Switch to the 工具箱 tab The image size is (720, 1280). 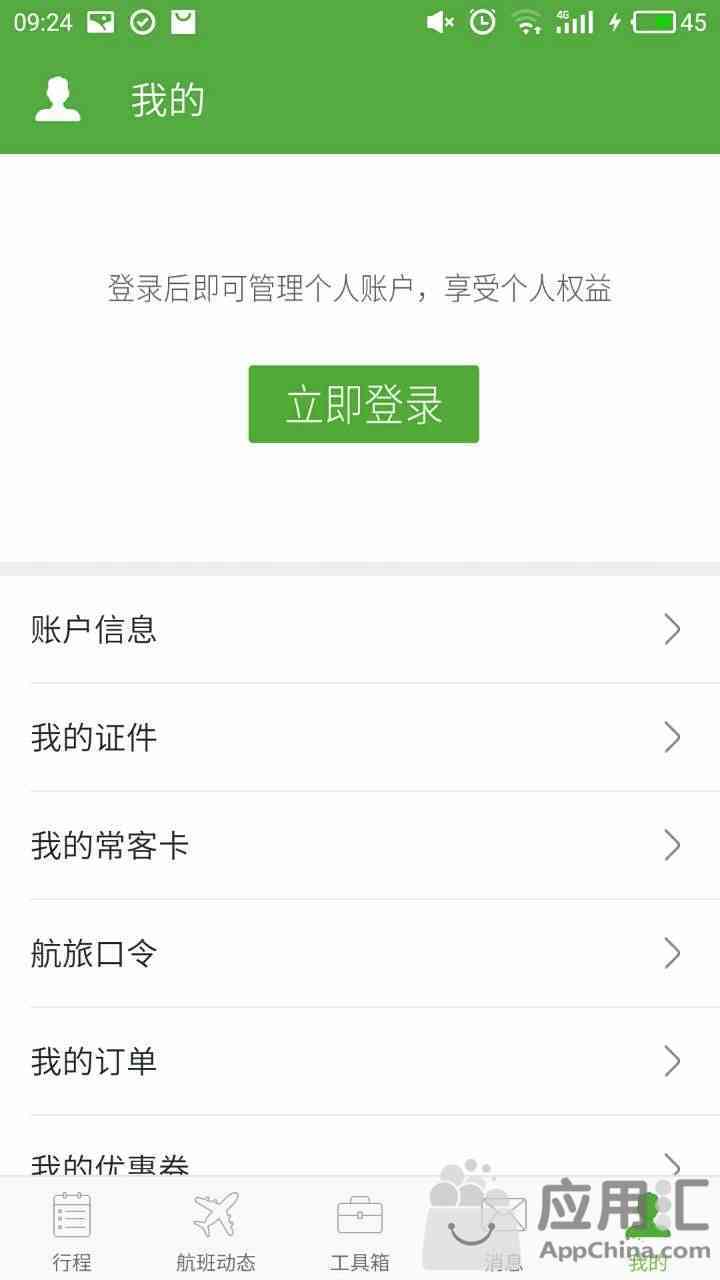pos(360,1230)
